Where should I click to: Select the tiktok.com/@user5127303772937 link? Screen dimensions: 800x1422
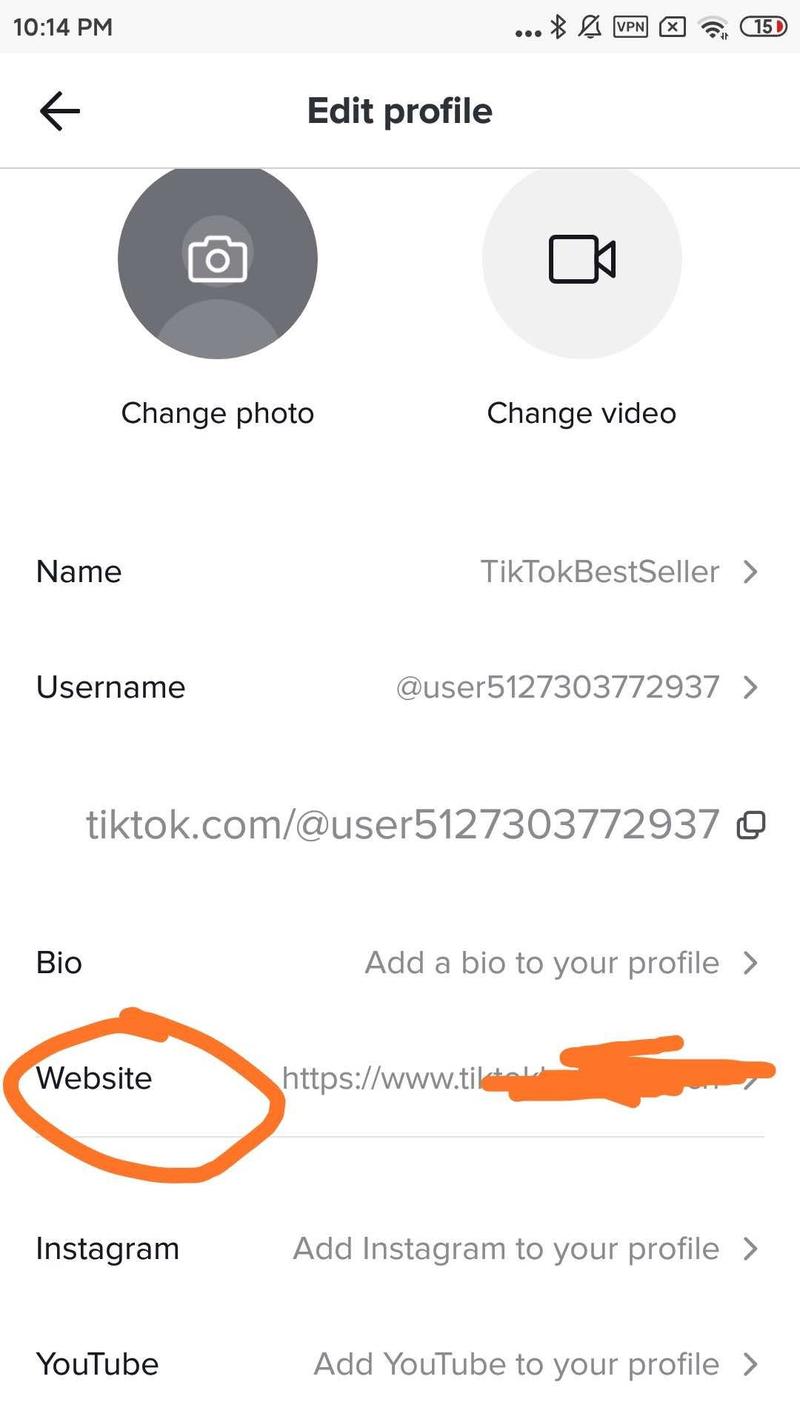pyautogui.click(x=400, y=824)
